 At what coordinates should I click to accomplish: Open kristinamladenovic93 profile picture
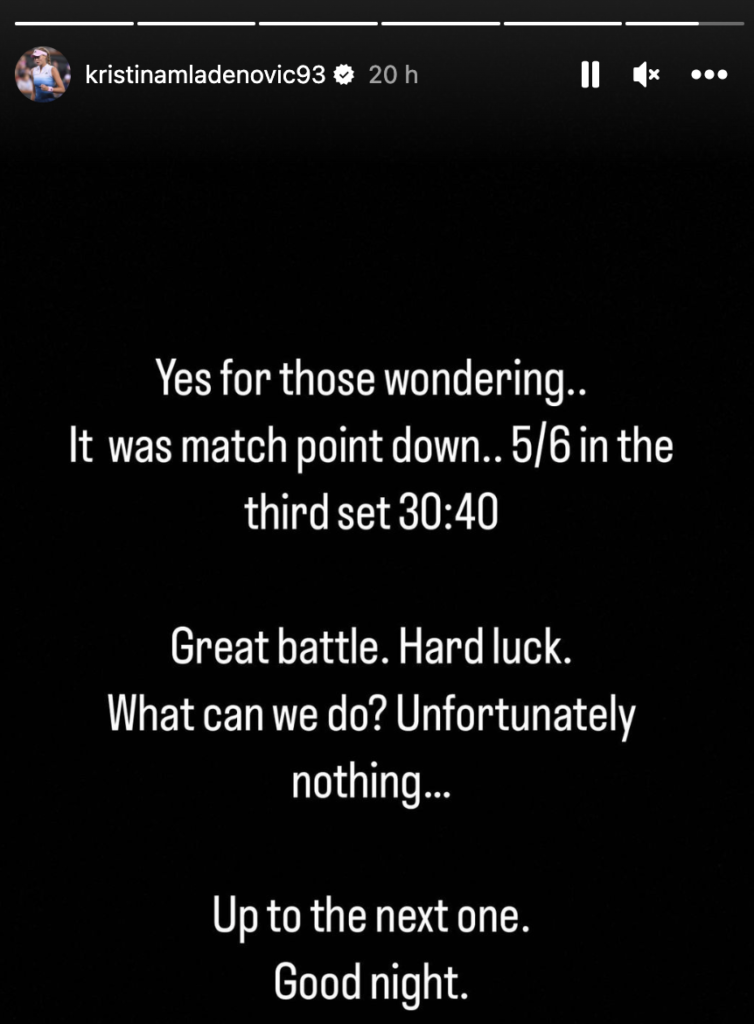coord(42,75)
